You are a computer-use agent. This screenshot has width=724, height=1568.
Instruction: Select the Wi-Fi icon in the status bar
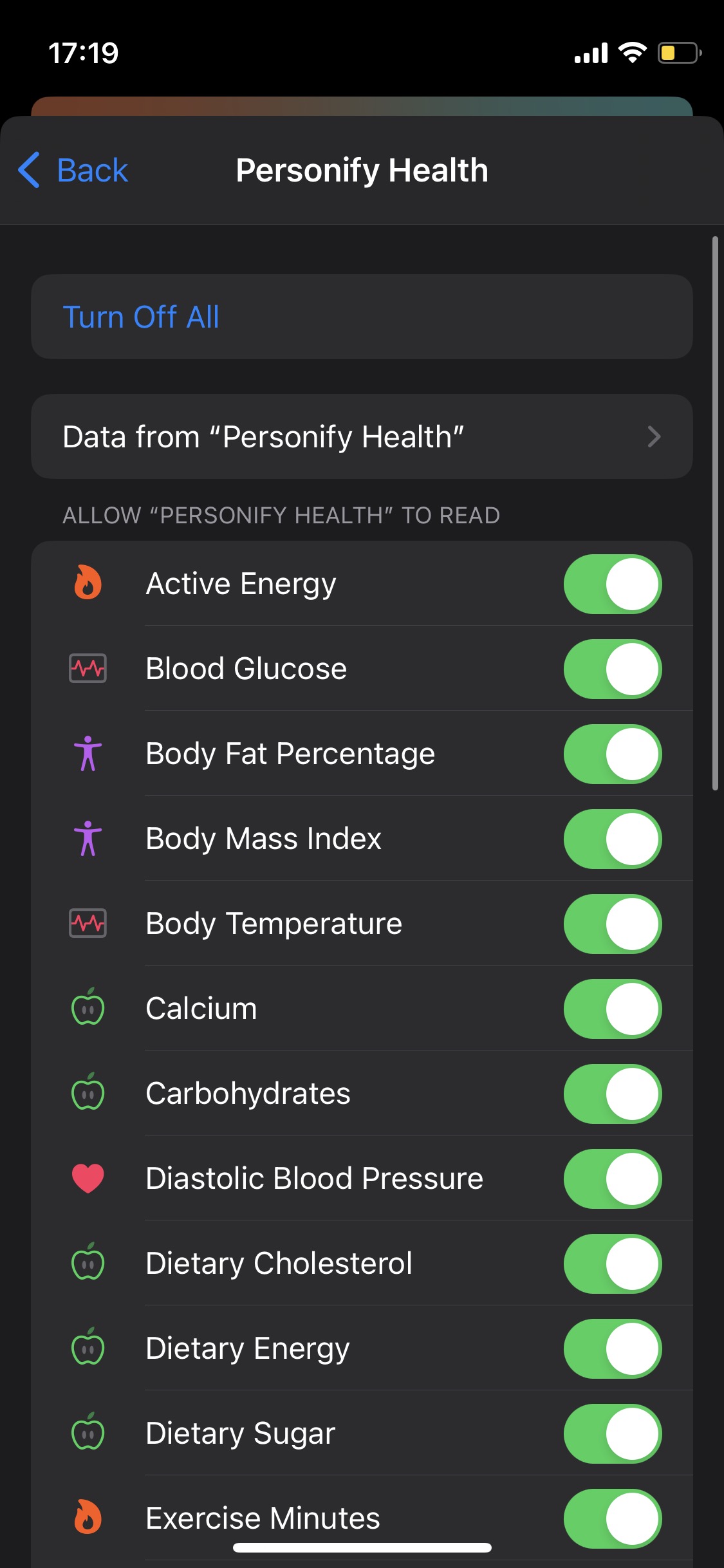click(633, 53)
